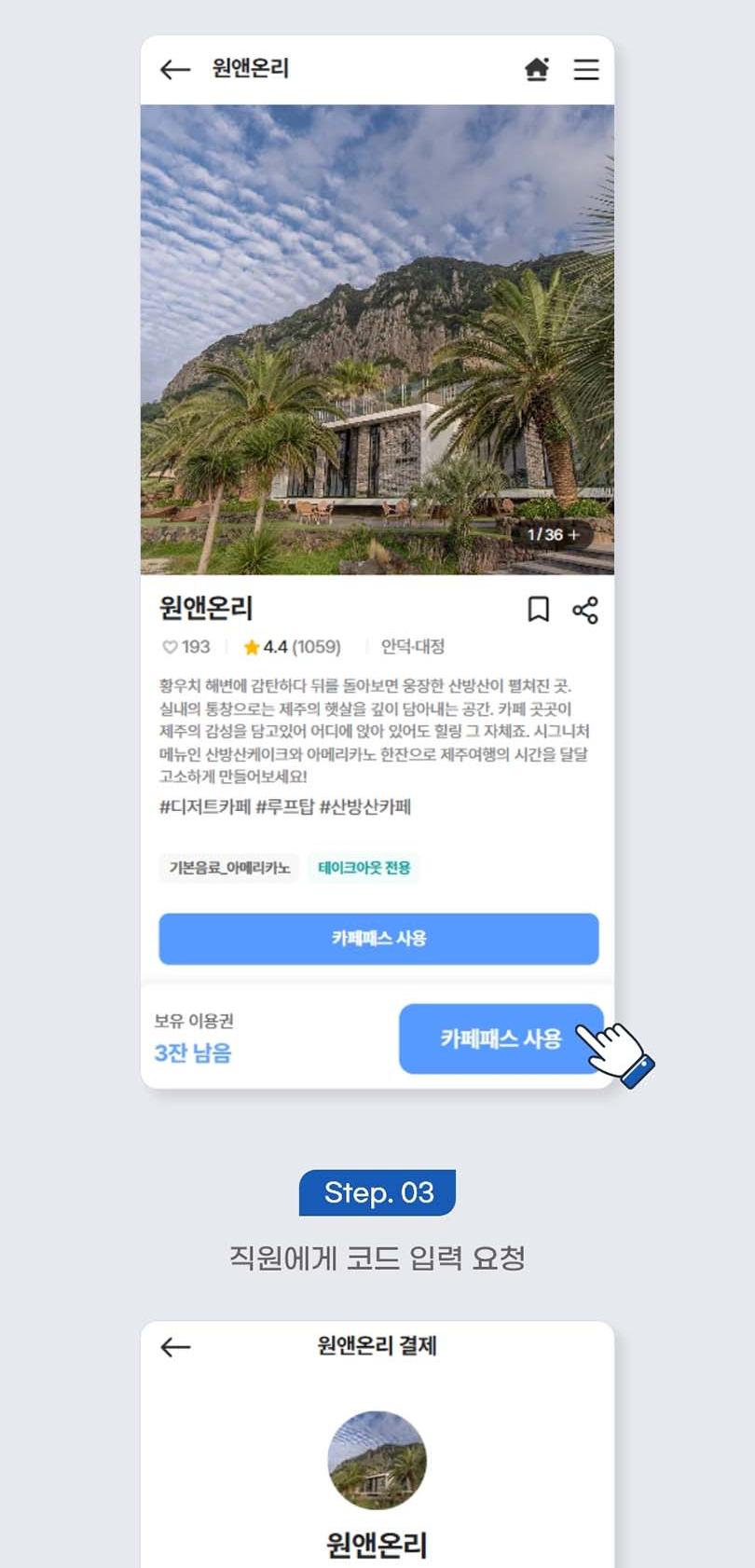Tap the blue 카페패스 사용 button
Screen dimensions: 755x1568
(x=378, y=939)
